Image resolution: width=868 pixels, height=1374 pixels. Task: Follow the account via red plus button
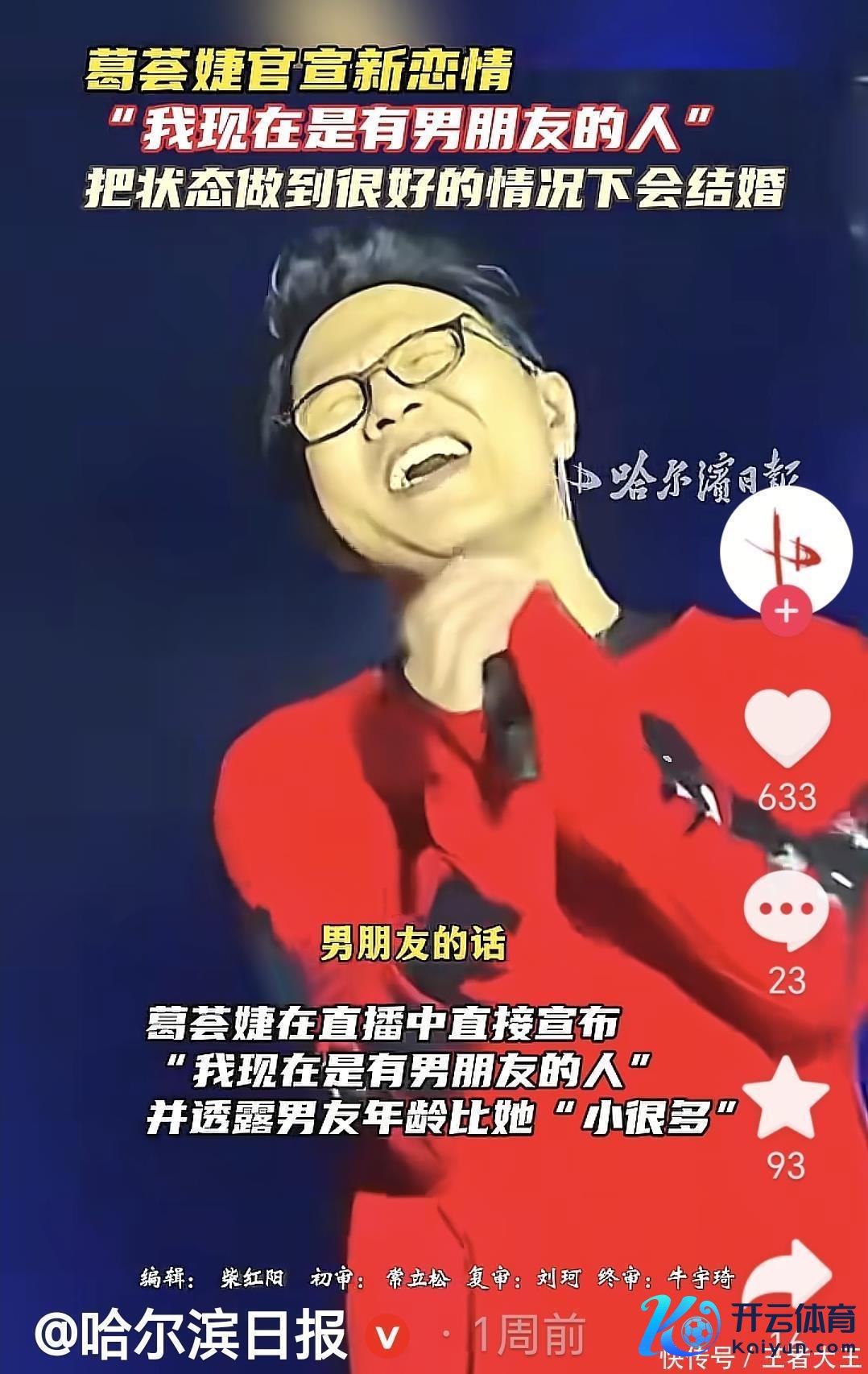pyautogui.click(x=786, y=611)
